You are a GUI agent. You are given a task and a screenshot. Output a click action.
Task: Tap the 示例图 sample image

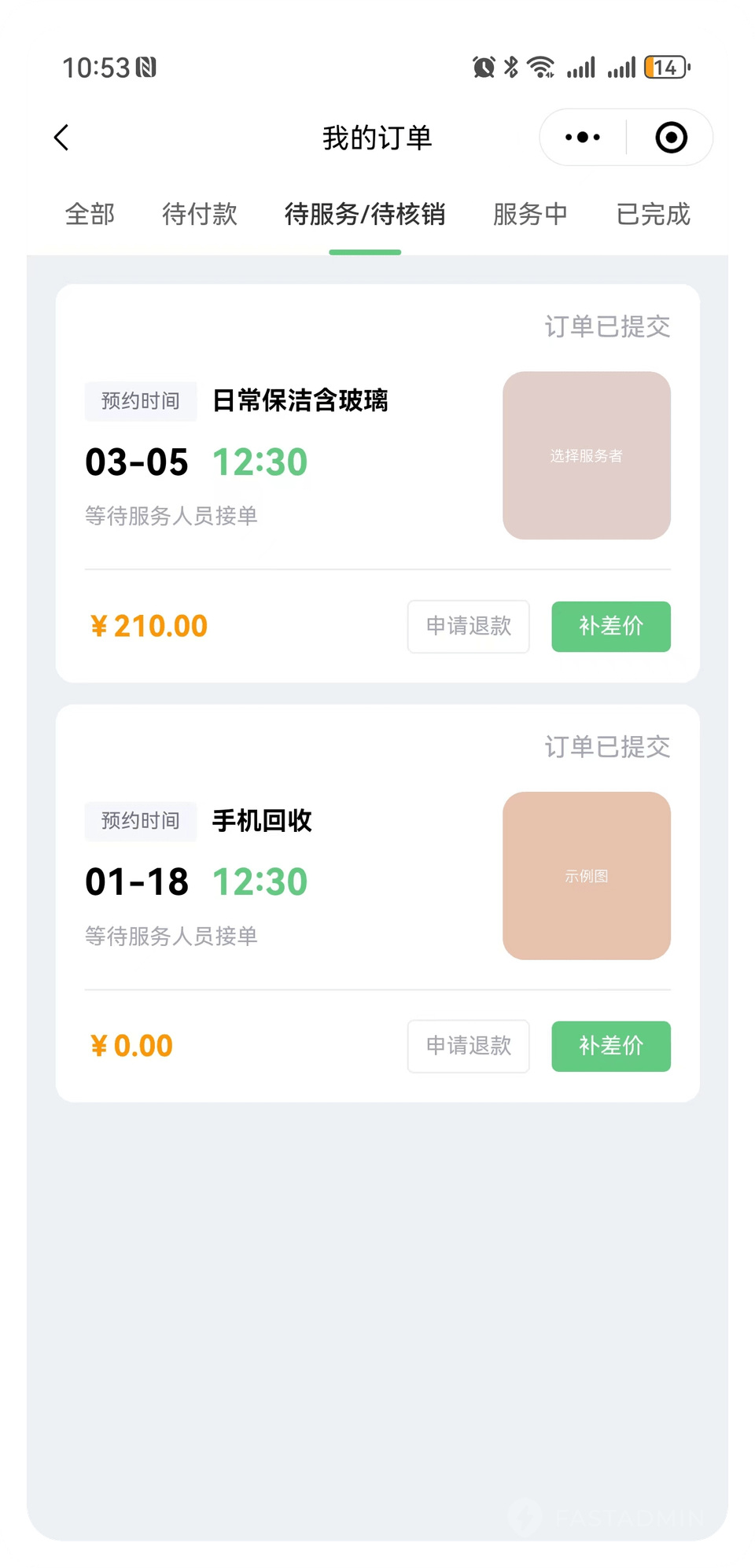587,874
